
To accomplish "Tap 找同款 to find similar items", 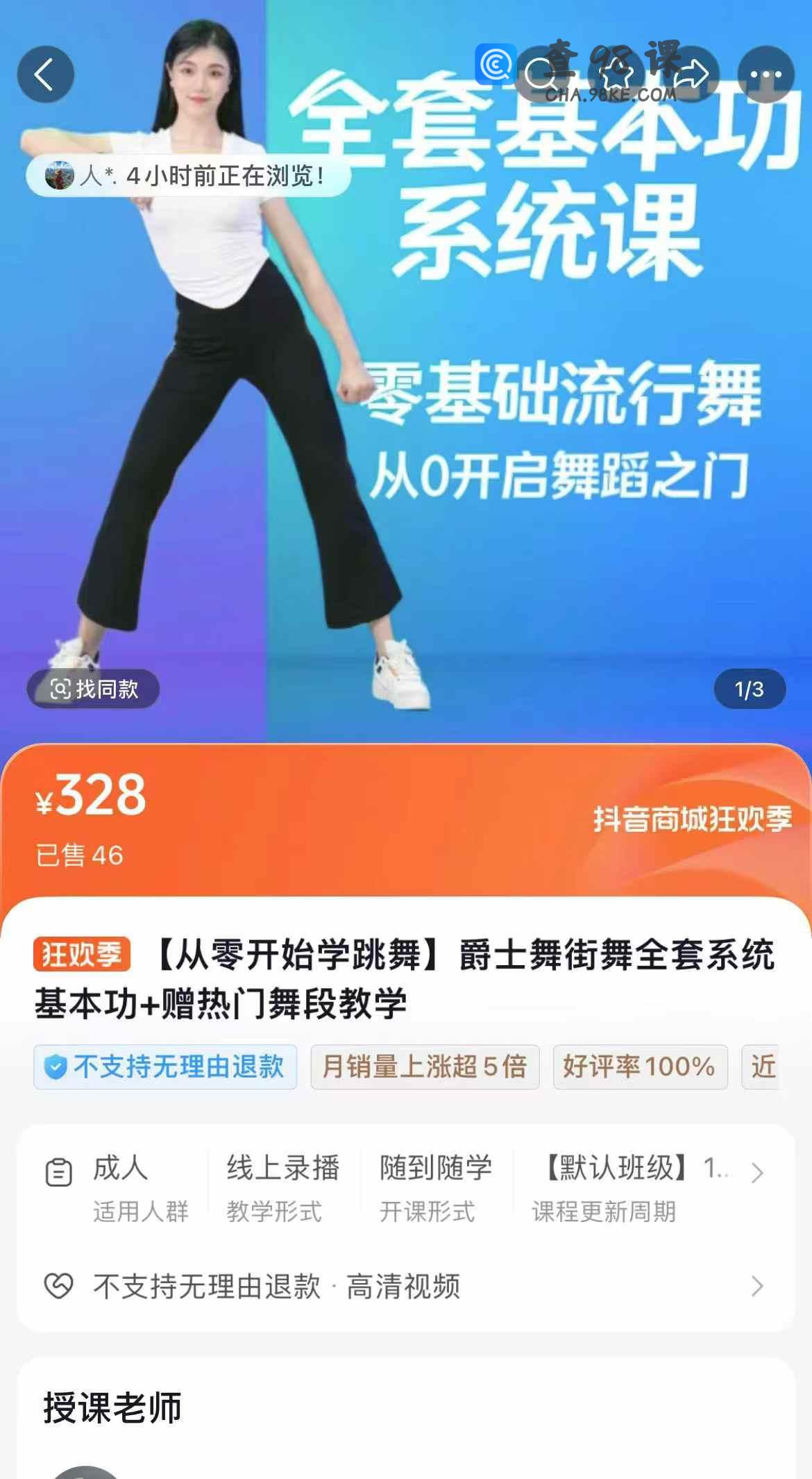I will click(94, 689).
